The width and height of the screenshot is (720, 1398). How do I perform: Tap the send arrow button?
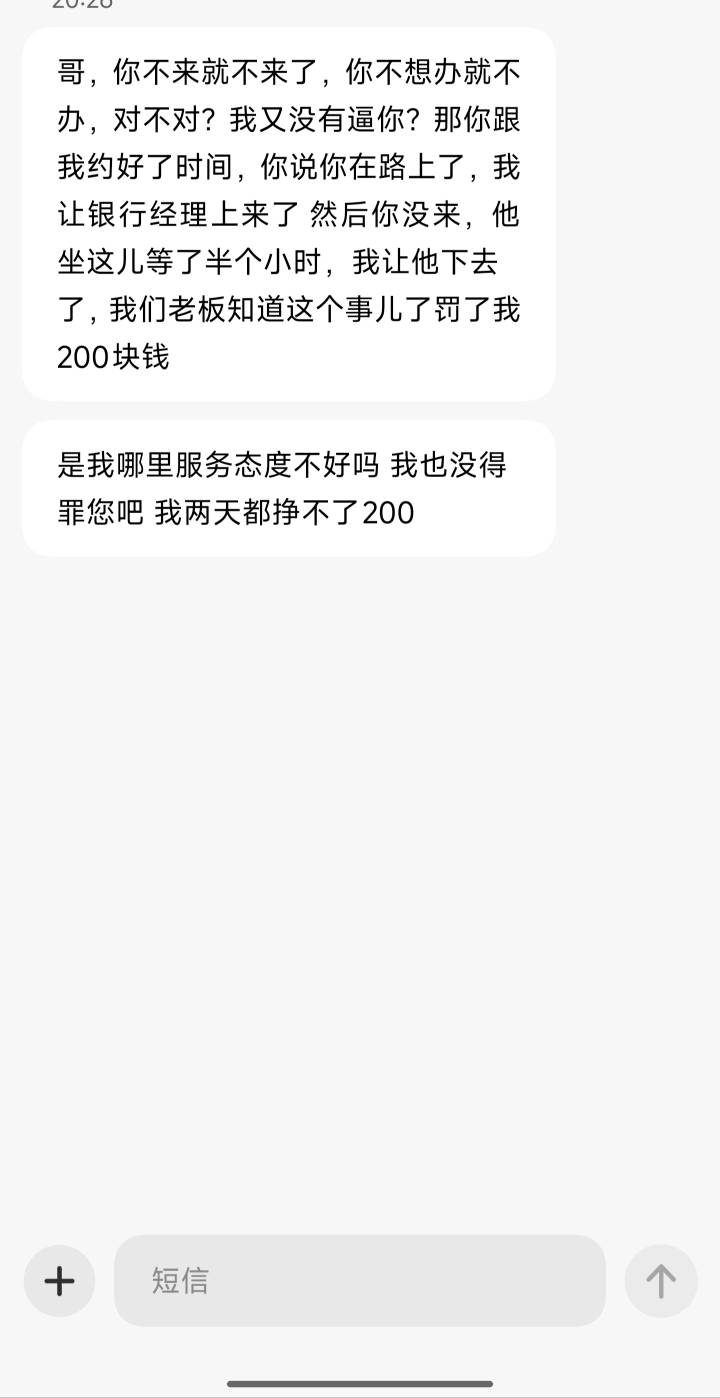(661, 1281)
